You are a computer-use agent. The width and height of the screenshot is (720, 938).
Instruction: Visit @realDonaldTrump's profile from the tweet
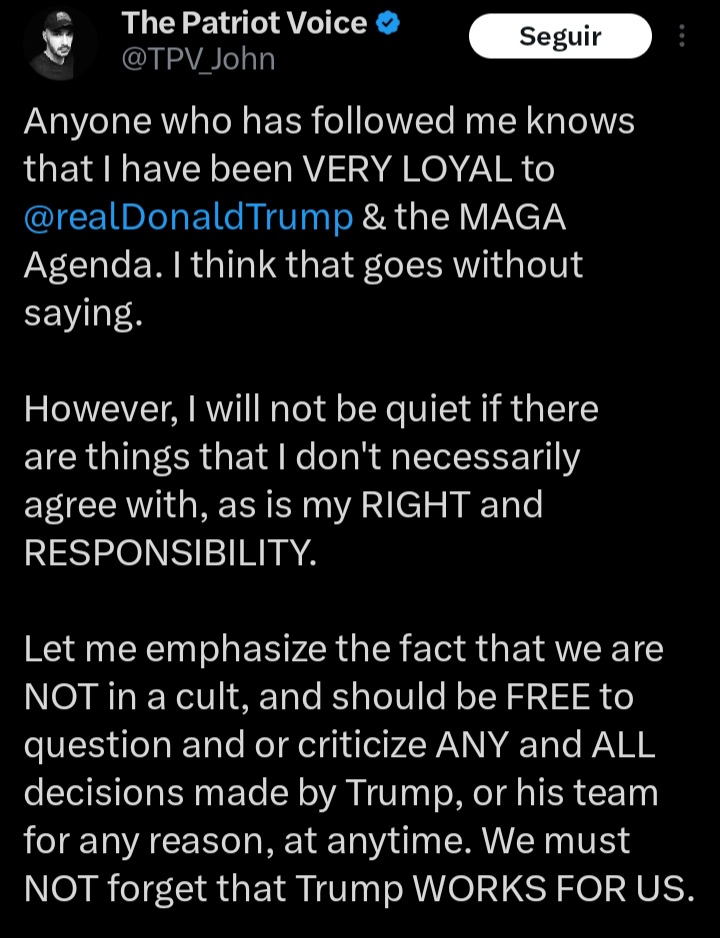(x=187, y=216)
